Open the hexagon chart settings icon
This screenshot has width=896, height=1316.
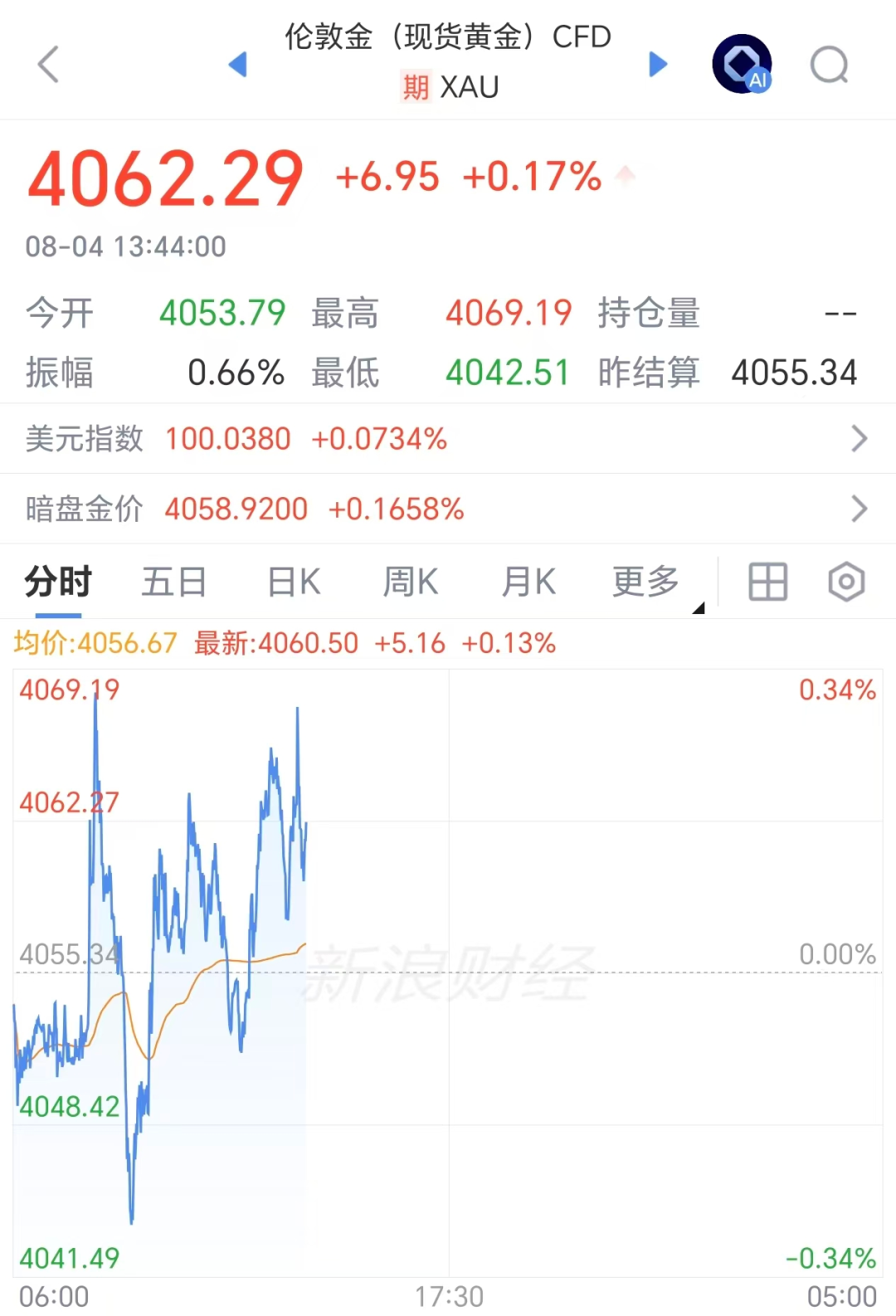point(846,582)
